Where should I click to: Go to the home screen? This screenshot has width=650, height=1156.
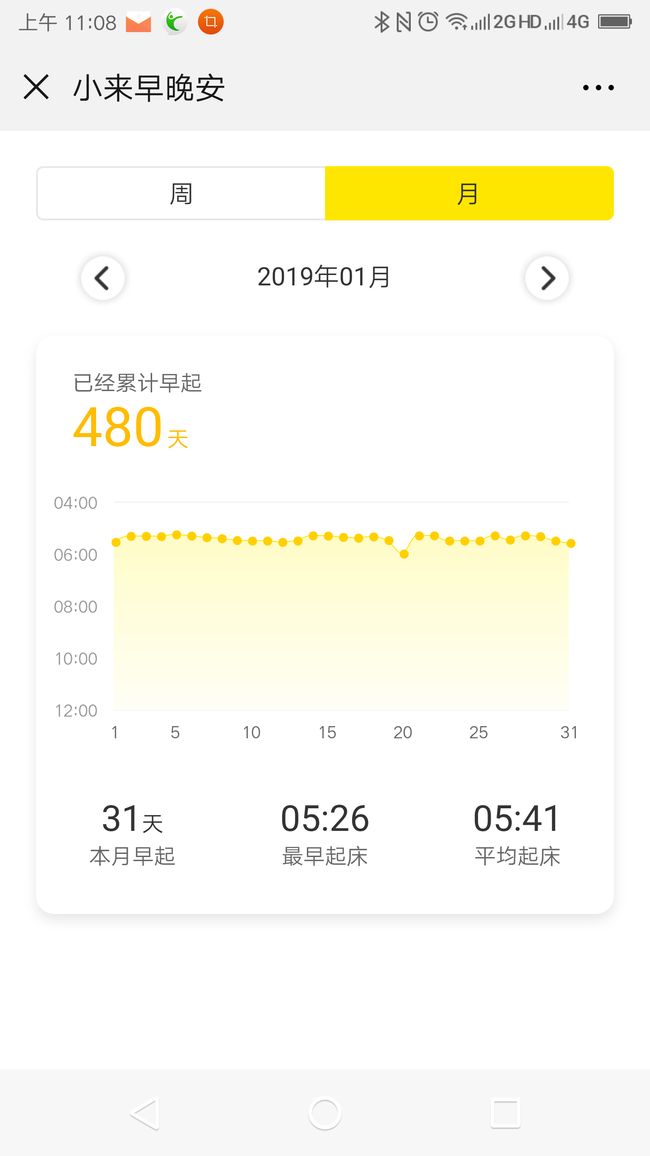tap(325, 1113)
